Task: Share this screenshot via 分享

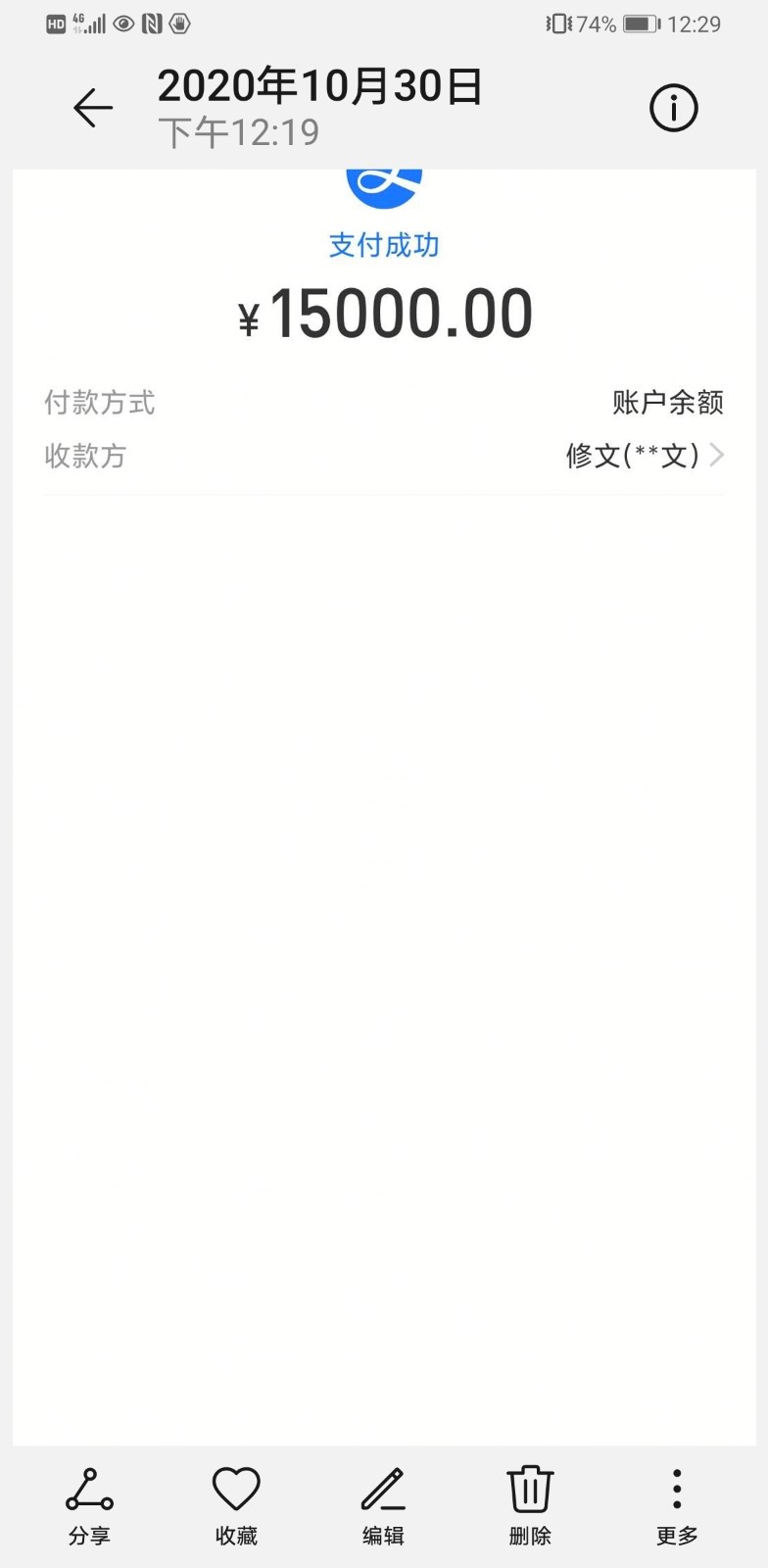Action: (x=89, y=1505)
